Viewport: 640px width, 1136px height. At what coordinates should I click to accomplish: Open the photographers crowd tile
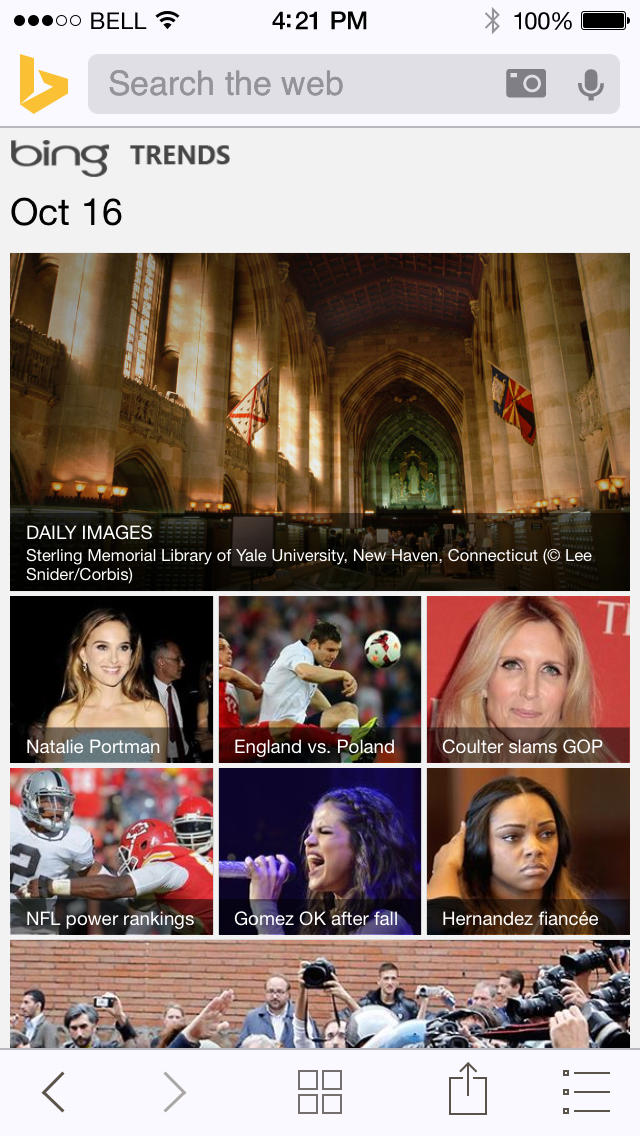click(320, 993)
